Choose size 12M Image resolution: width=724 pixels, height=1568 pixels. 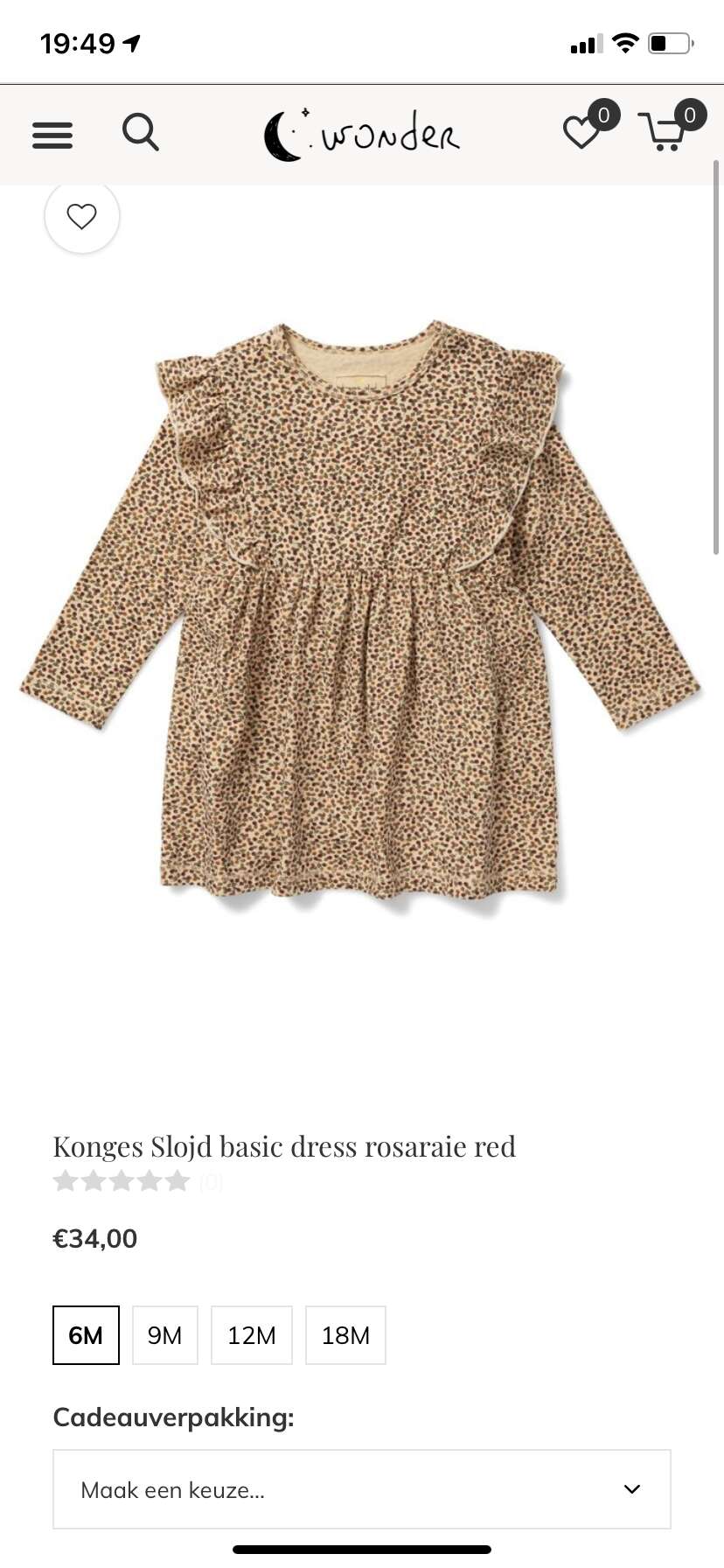click(252, 1335)
